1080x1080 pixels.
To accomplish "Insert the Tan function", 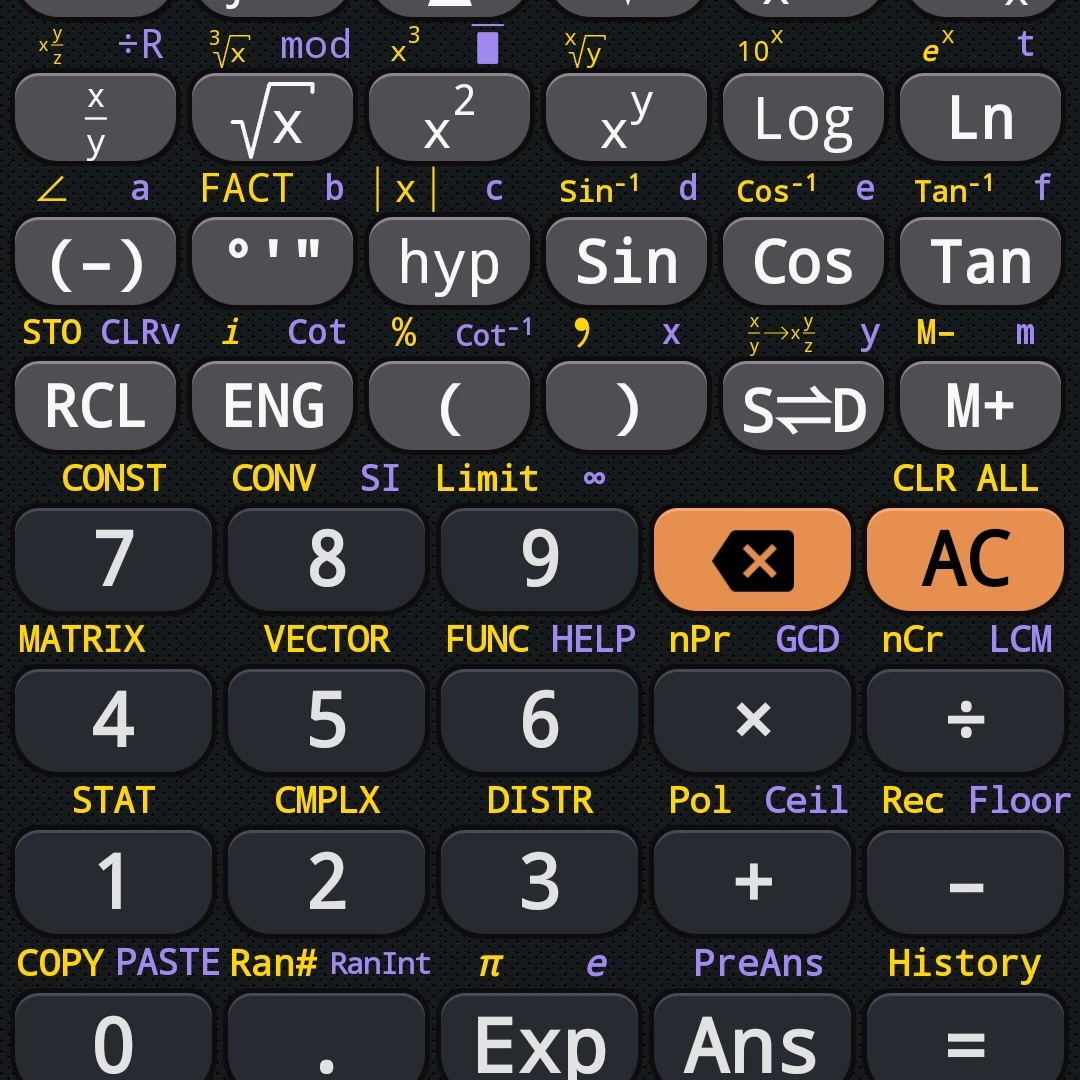I will click(x=980, y=262).
